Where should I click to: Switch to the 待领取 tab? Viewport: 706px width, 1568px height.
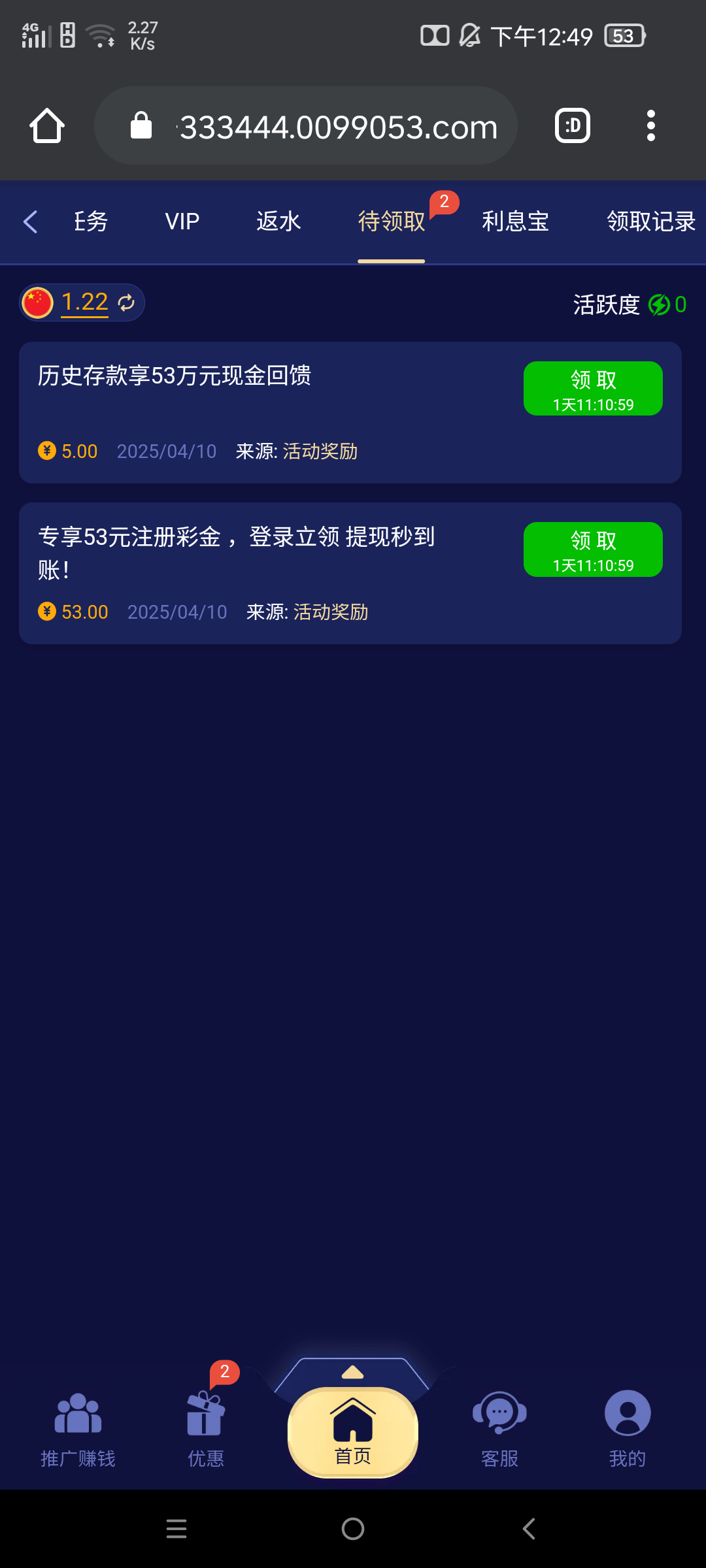tap(392, 221)
